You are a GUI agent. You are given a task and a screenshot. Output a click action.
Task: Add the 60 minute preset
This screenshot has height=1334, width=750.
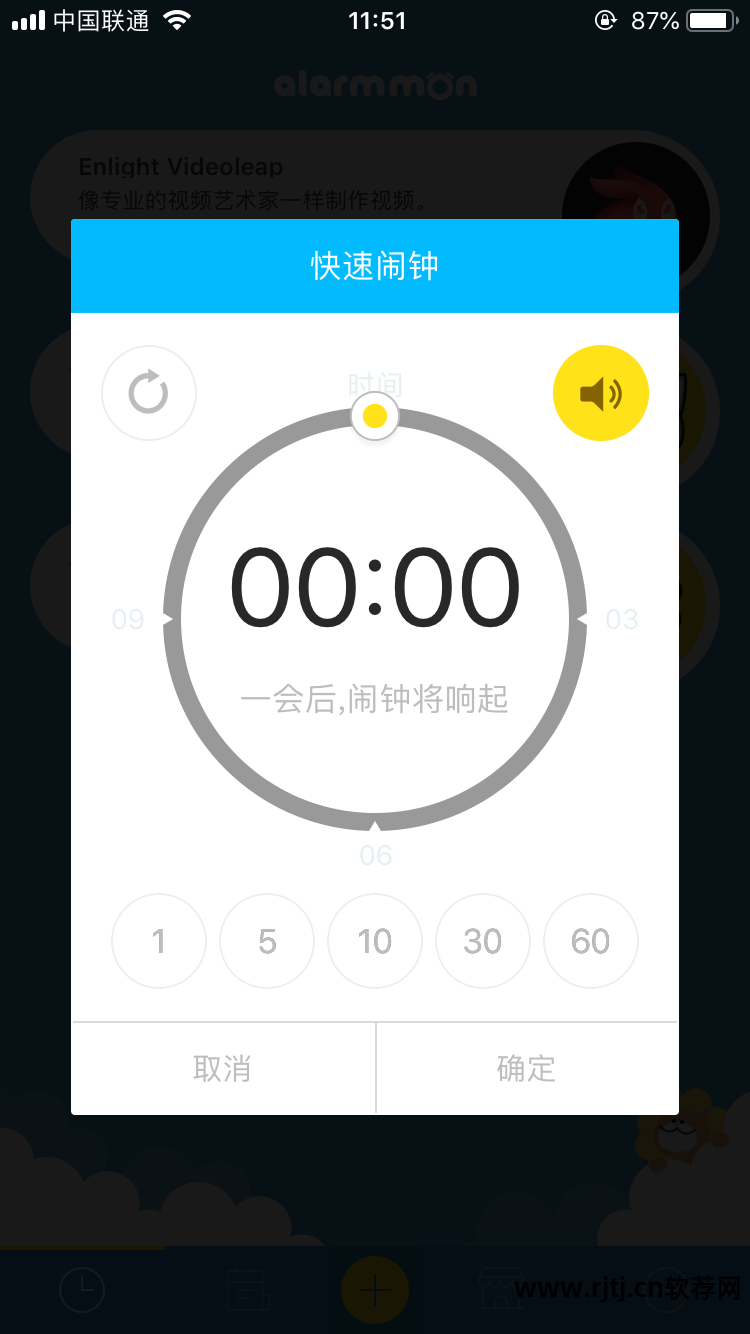click(x=591, y=941)
